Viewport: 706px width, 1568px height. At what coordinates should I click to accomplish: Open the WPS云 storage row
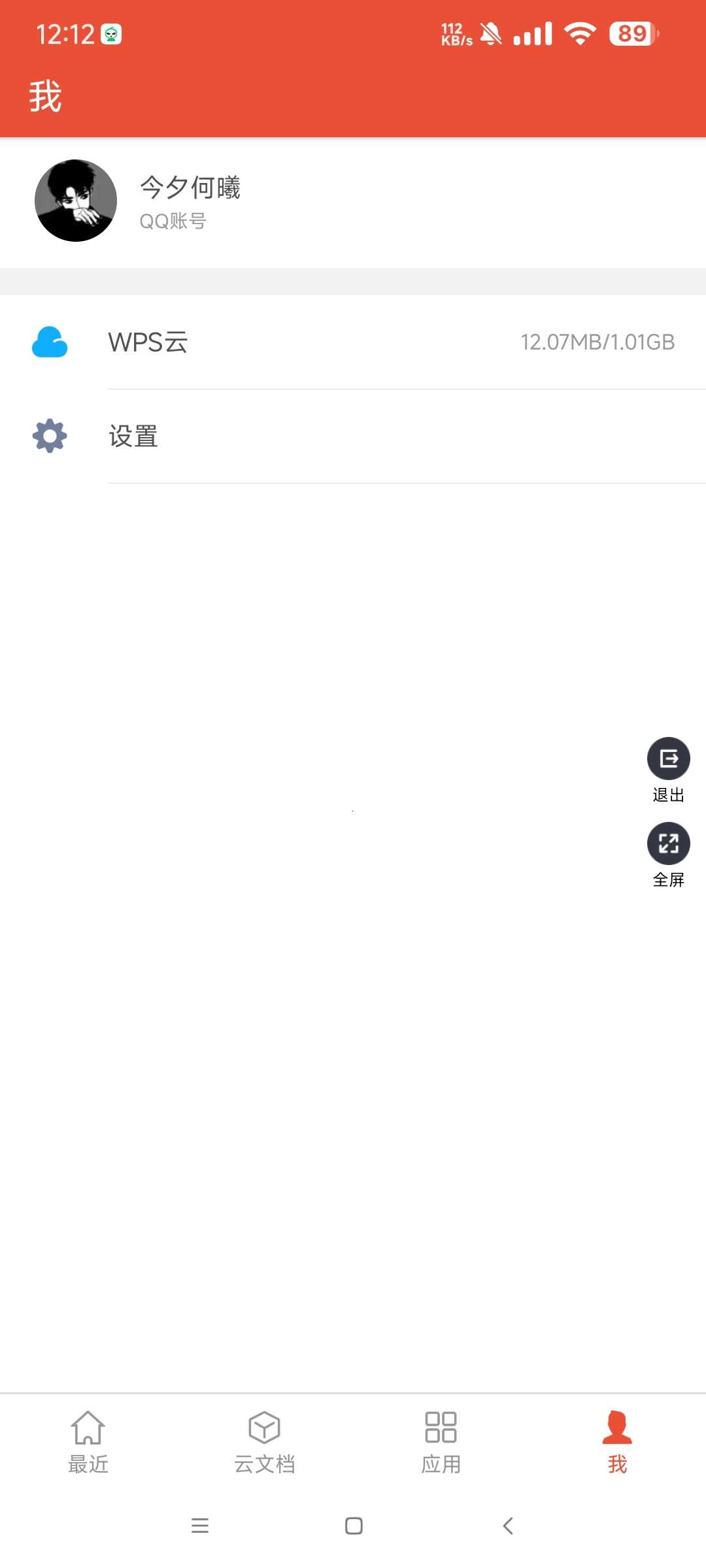point(353,342)
